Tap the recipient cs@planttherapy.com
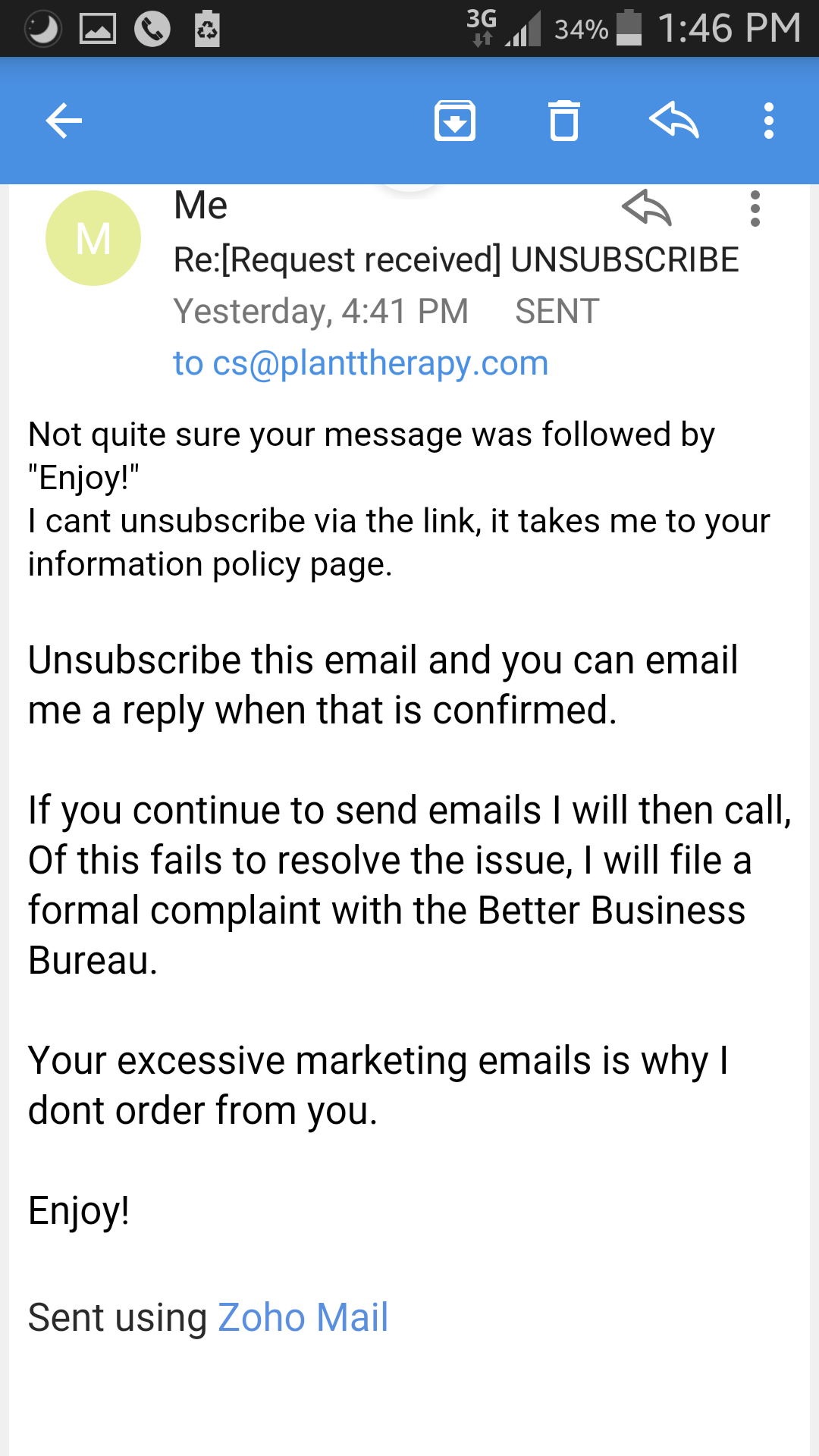The height and width of the screenshot is (1456, 819). 380,363
